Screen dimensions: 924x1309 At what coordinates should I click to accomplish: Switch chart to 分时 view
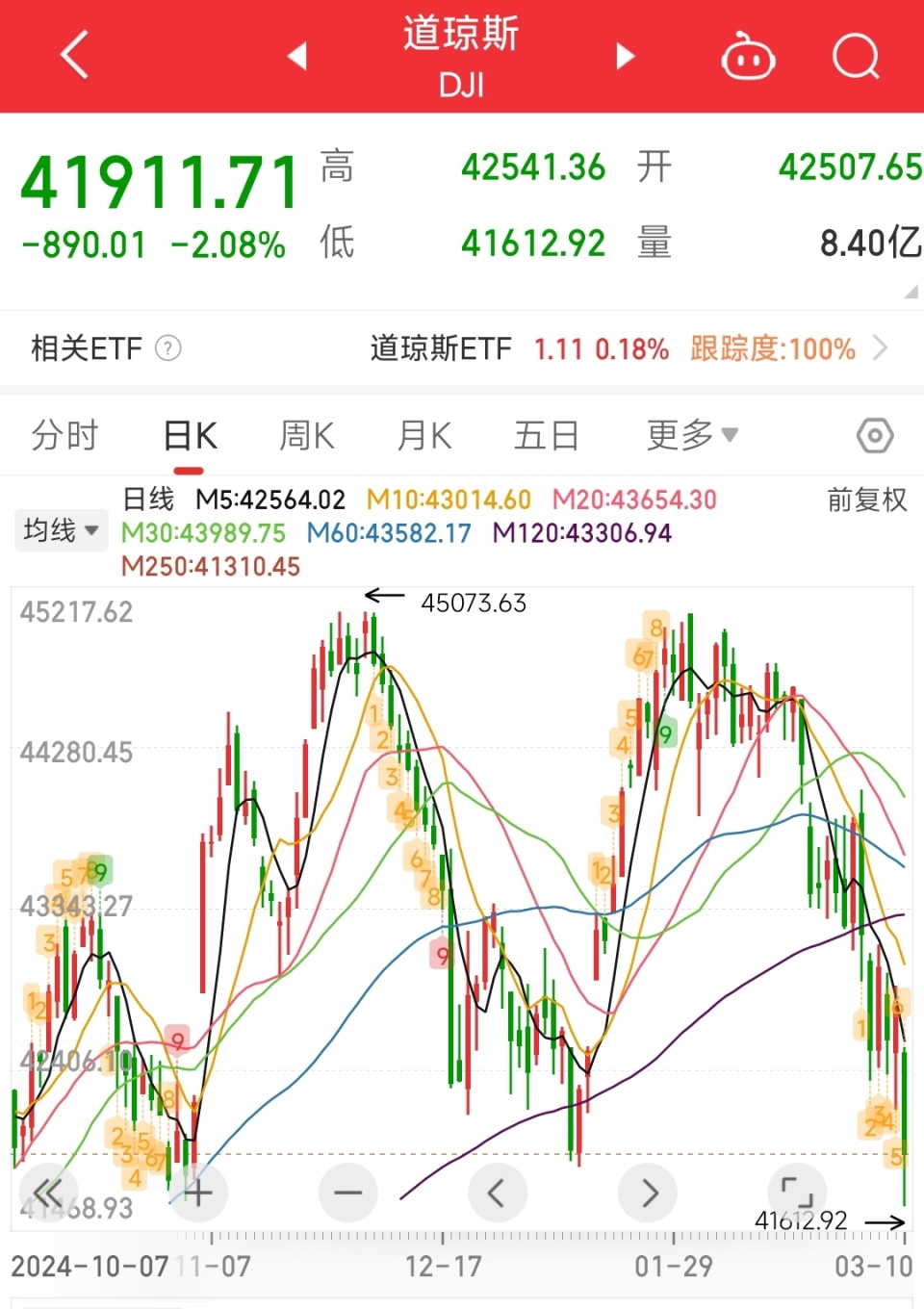pyautogui.click(x=64, y=435)
